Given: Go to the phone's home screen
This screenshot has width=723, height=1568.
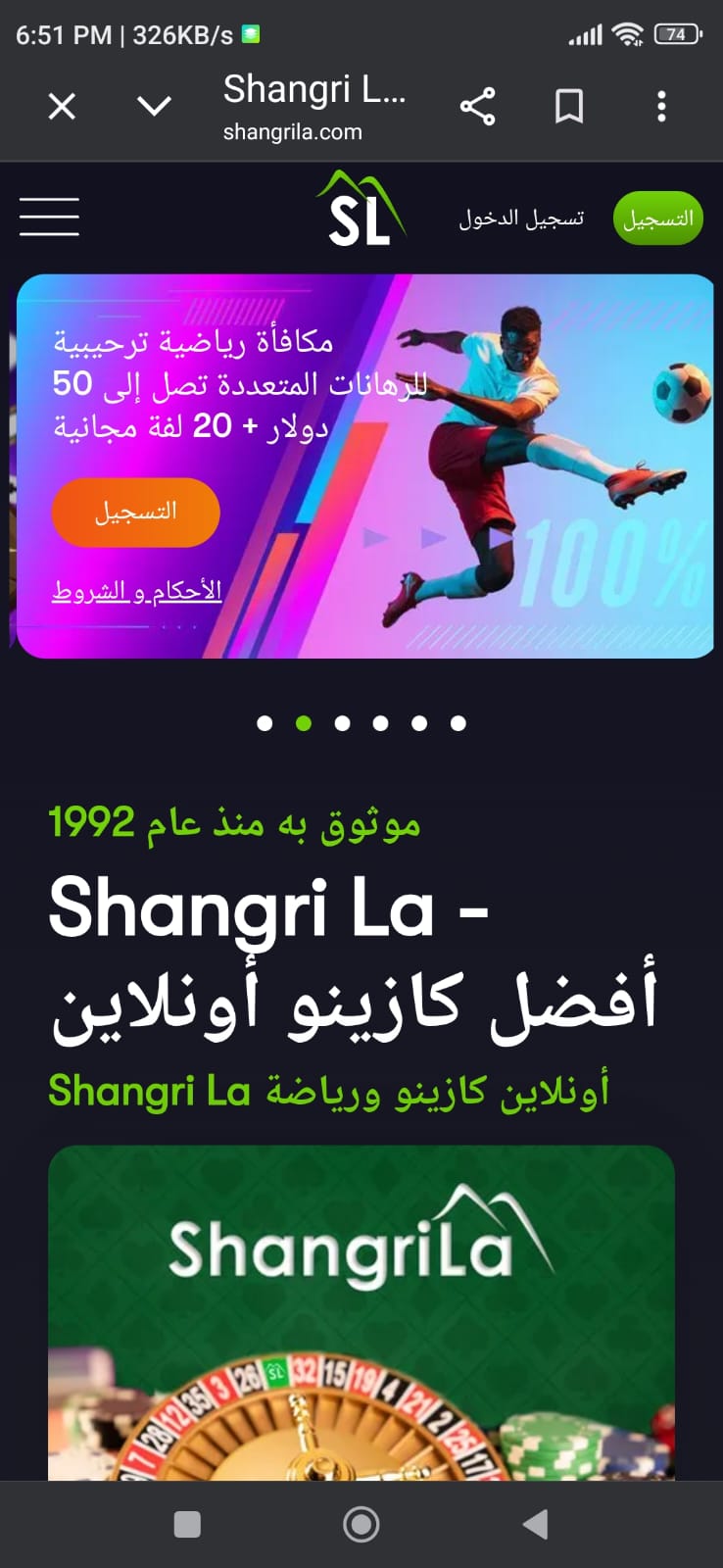Looking at the screenshot, I should pyautogui.click(x=361, y=1524).
